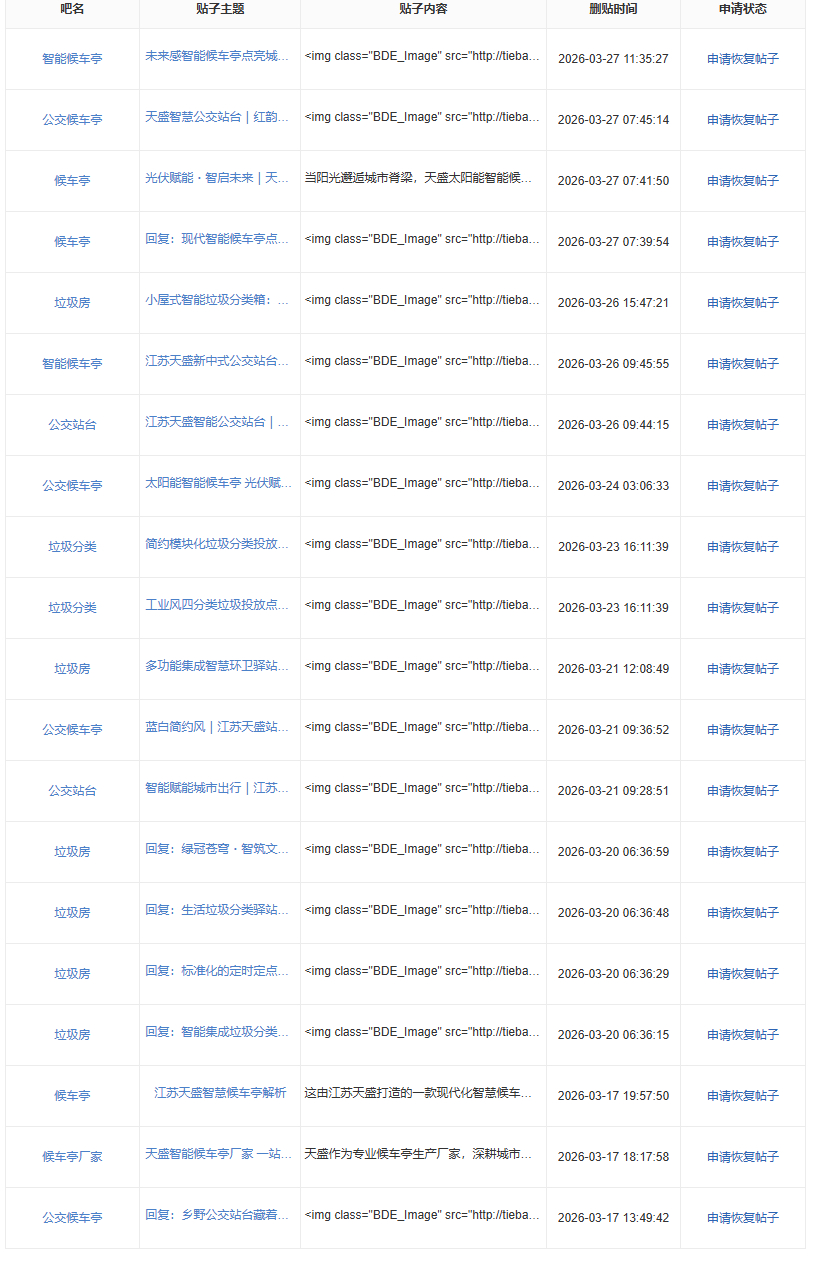Apply to restore post deleted 2026-03-21 09:36:52
This screenshot has width=820, height=1270.
[x=743, y=730]
